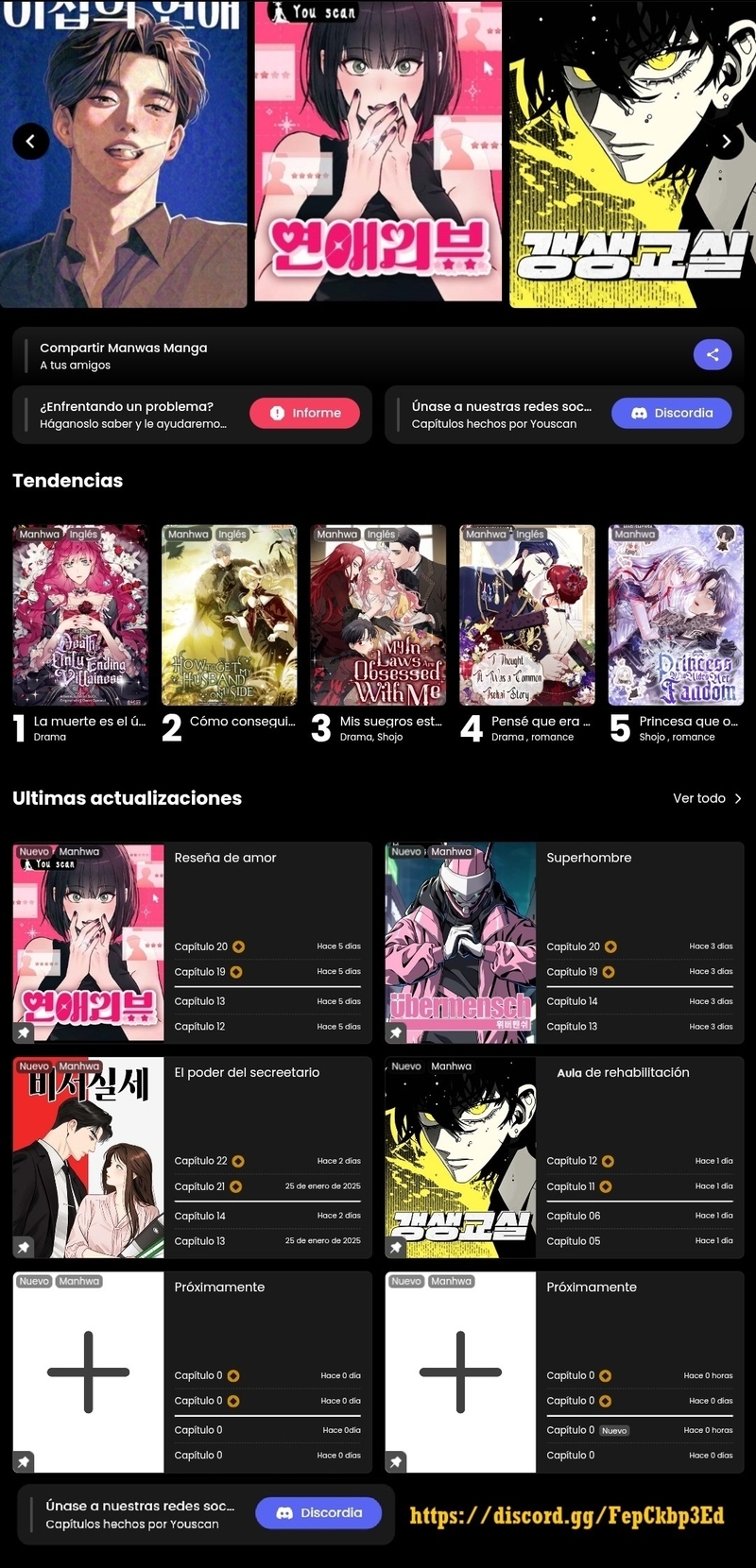The width and height of the screenshot is (756, 1568).
Task: Open Capitulo 13 of Reseña de amor
Action: tap(199, 1001)
